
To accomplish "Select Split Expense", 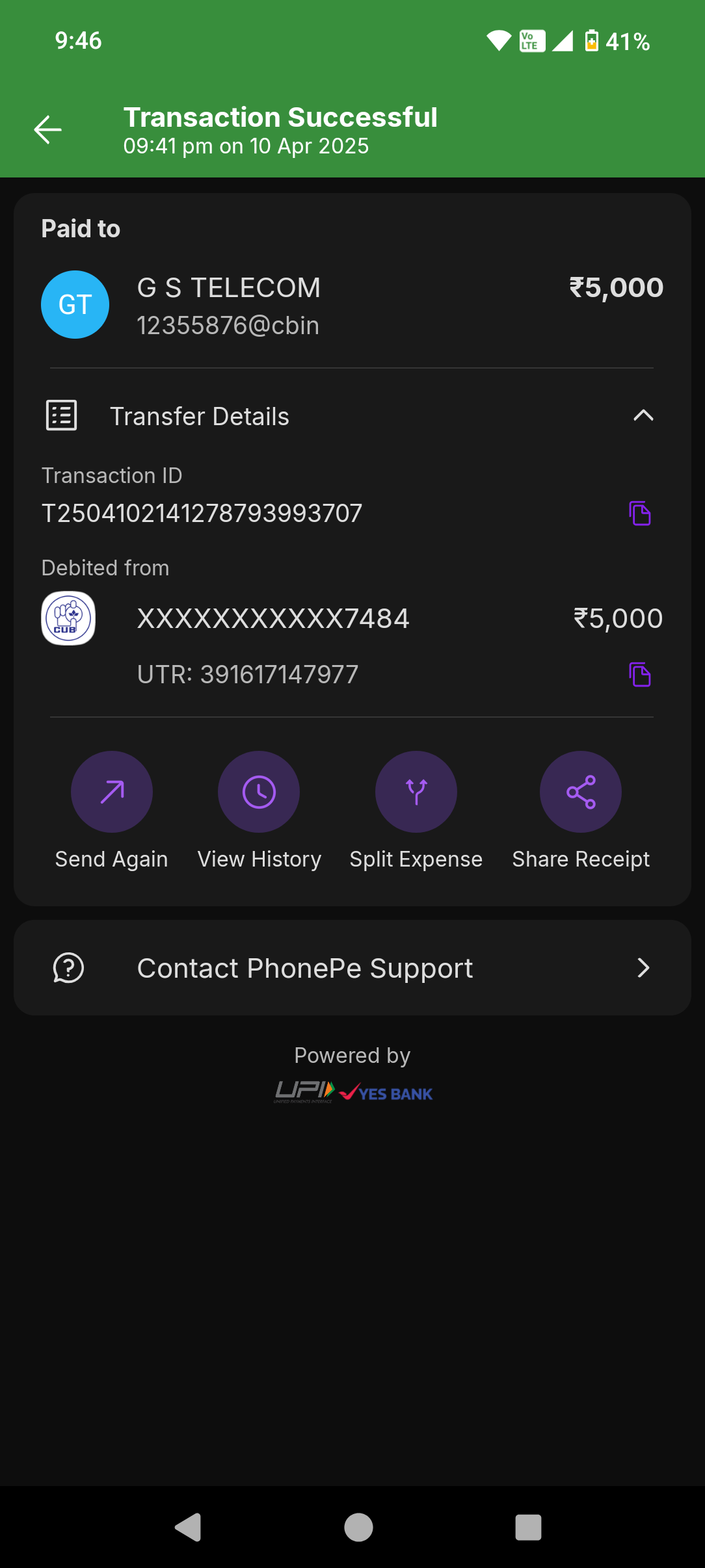I will pyautogui.click(x=416, y=792).
